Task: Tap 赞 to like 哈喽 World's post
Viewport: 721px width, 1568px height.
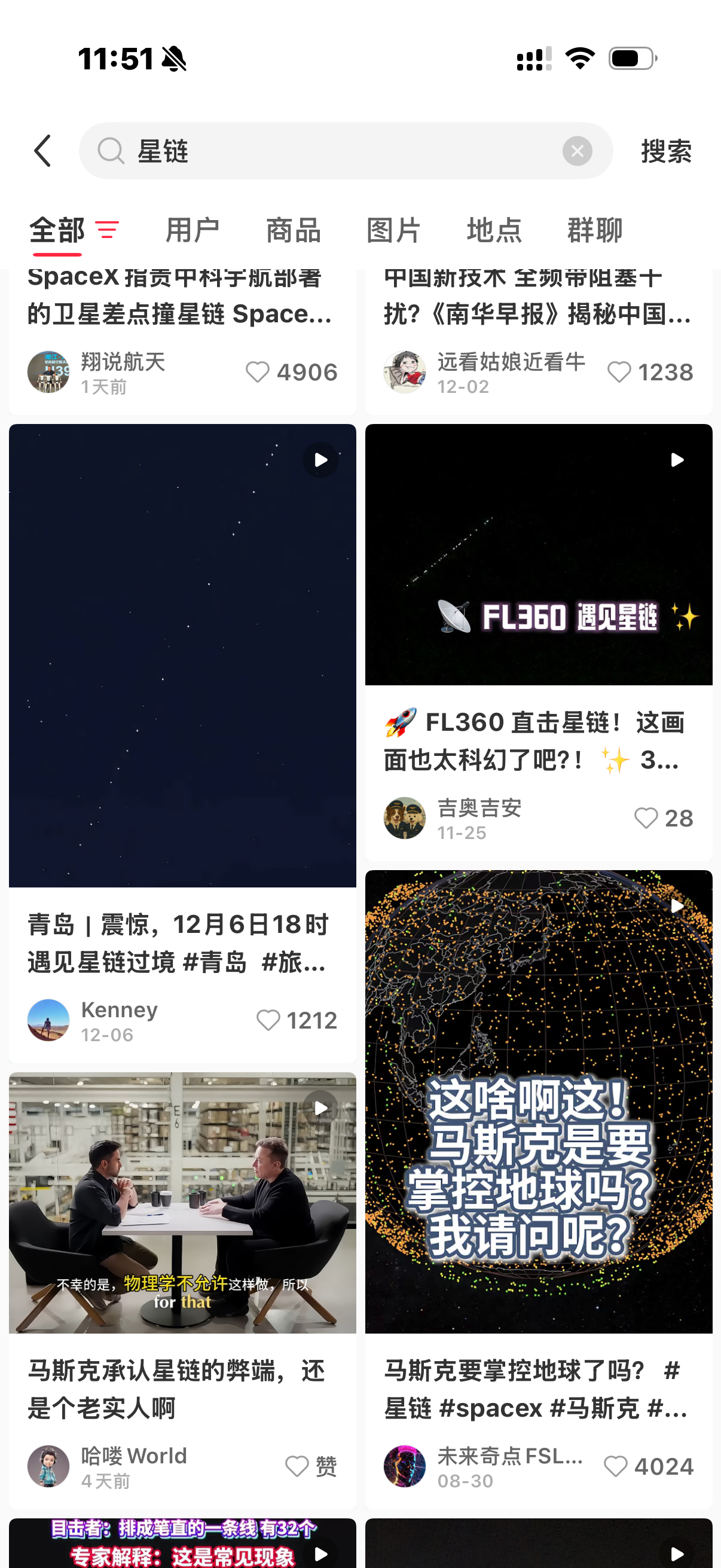Action: pos(310,1466)
